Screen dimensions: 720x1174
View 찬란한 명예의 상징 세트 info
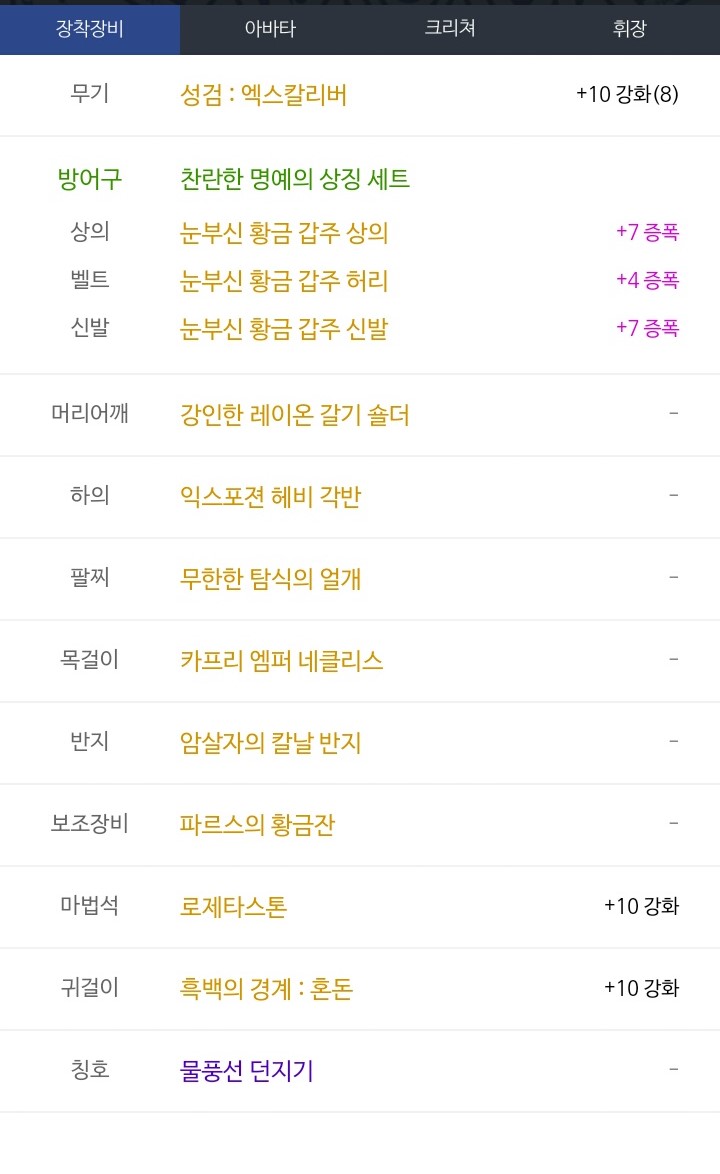click(x=295, y=179)
